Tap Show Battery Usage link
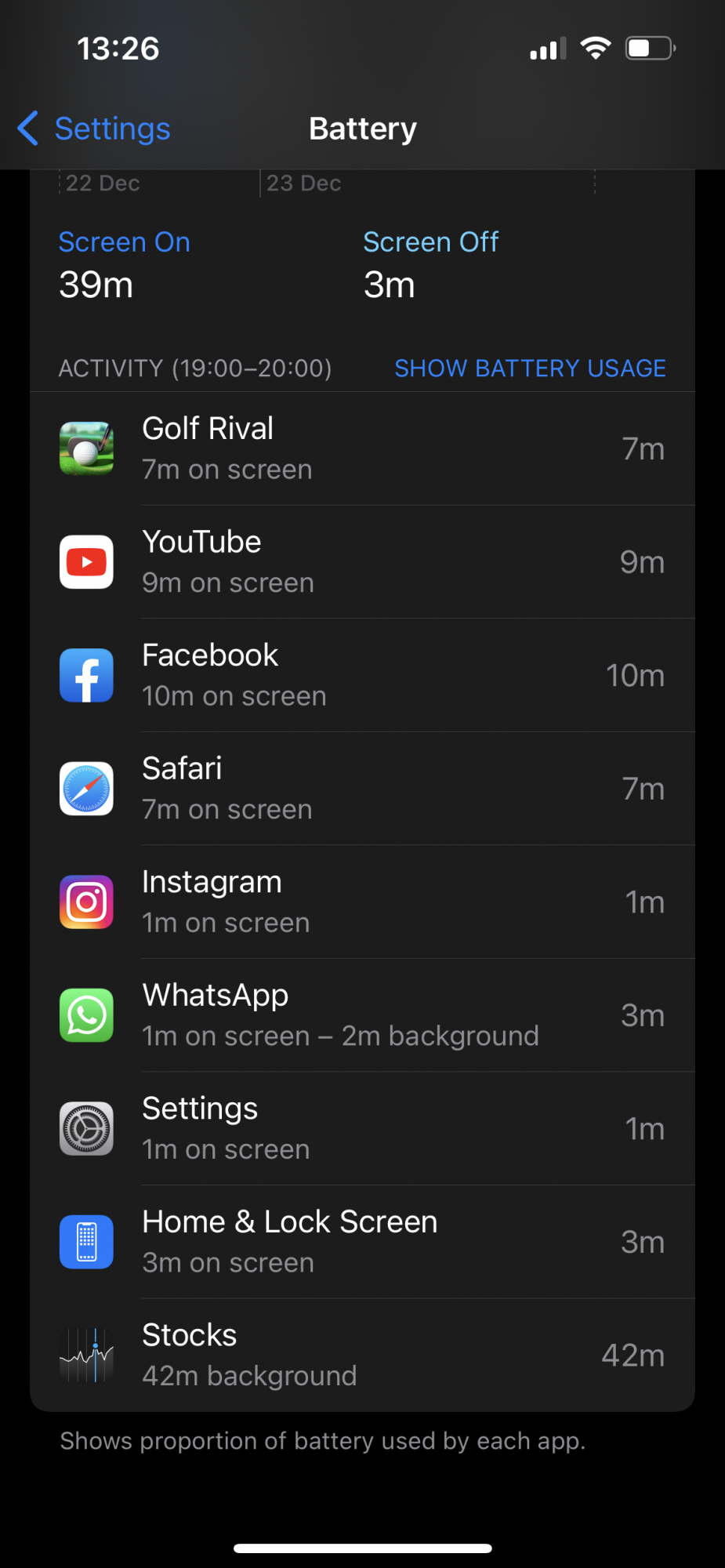725x1568 pixels. click(530, 368)
